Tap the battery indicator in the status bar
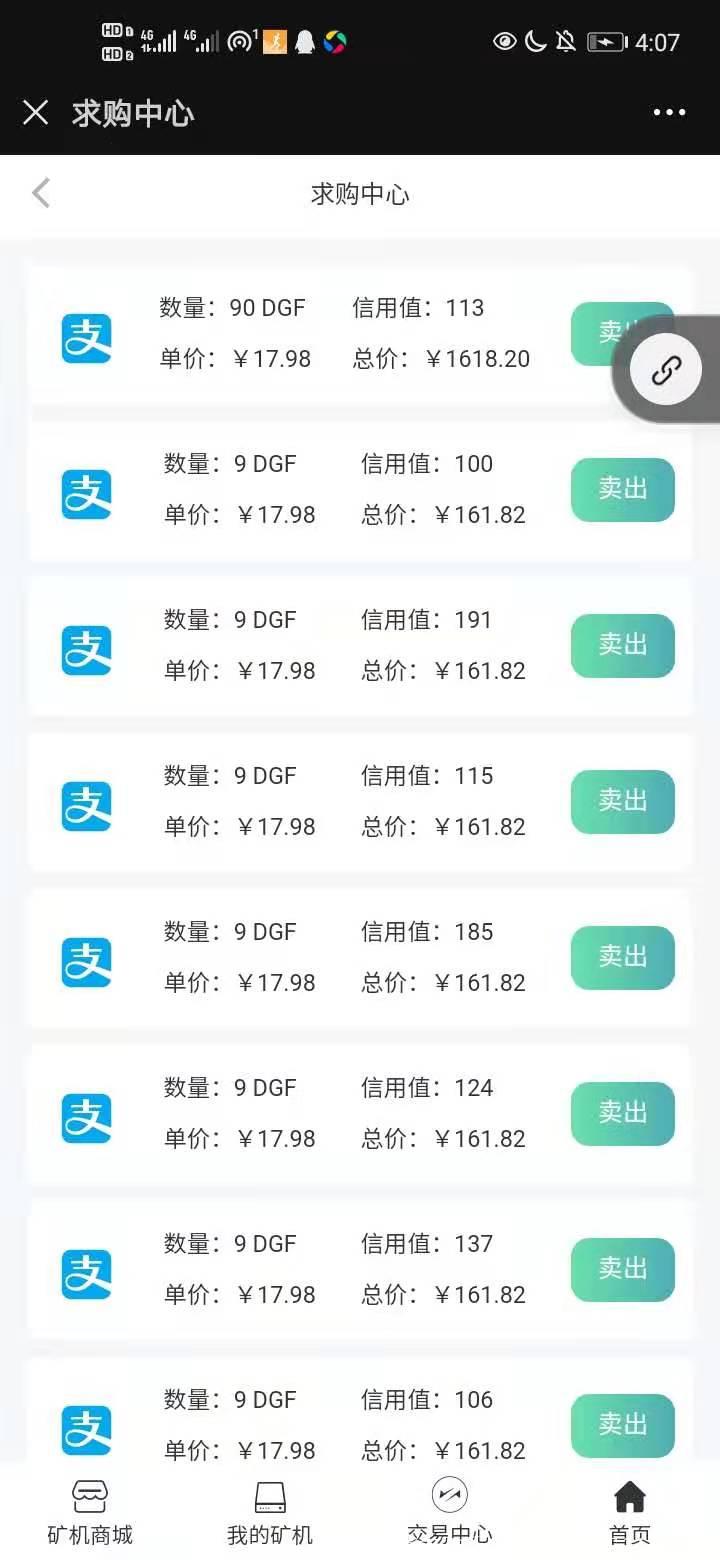Viewport: 720px width, 1560px height. click(x=605, y=42)
